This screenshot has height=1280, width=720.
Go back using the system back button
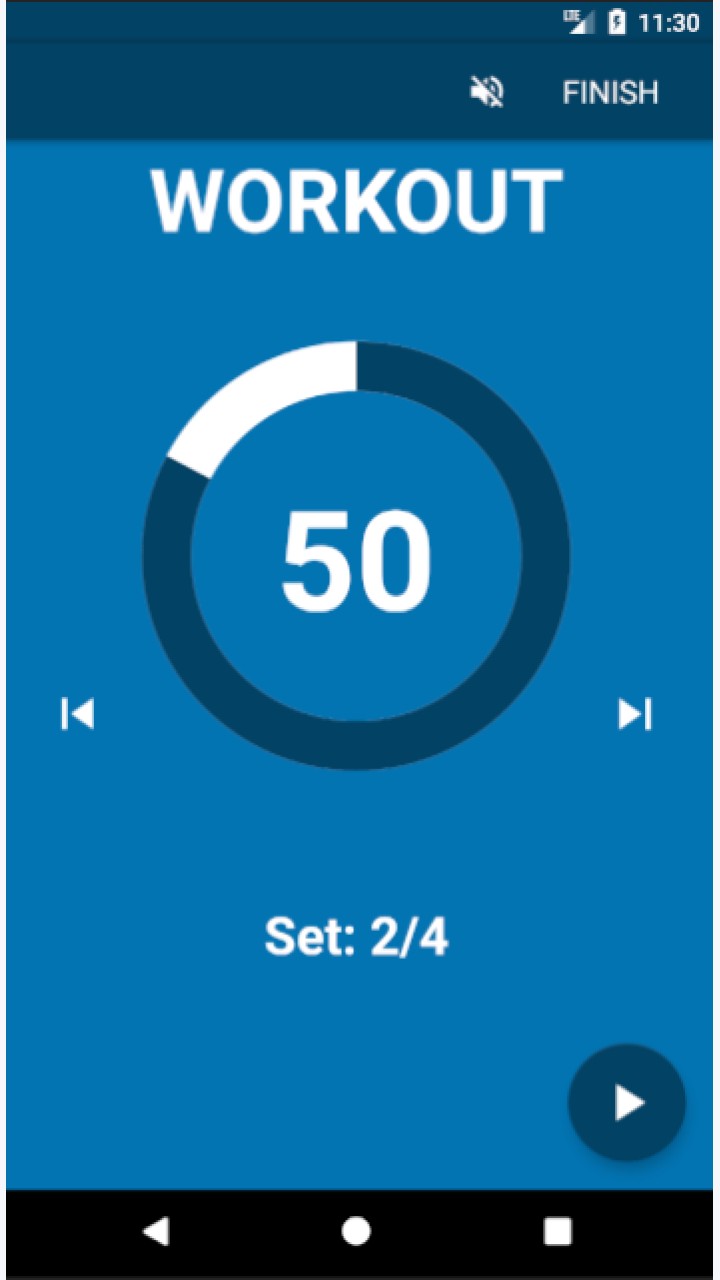(x=156, y=1231)
